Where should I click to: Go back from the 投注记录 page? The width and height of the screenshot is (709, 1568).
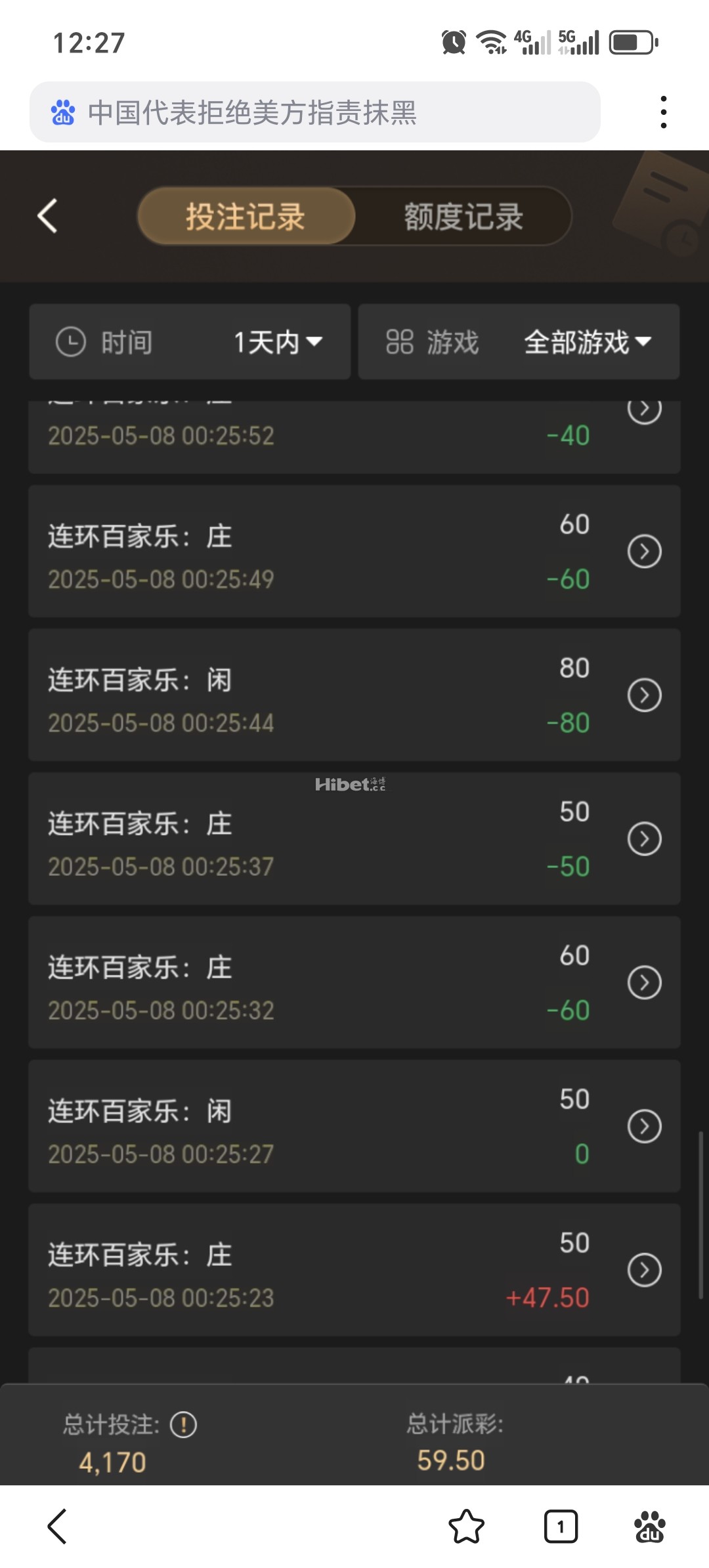pos(47,216)
